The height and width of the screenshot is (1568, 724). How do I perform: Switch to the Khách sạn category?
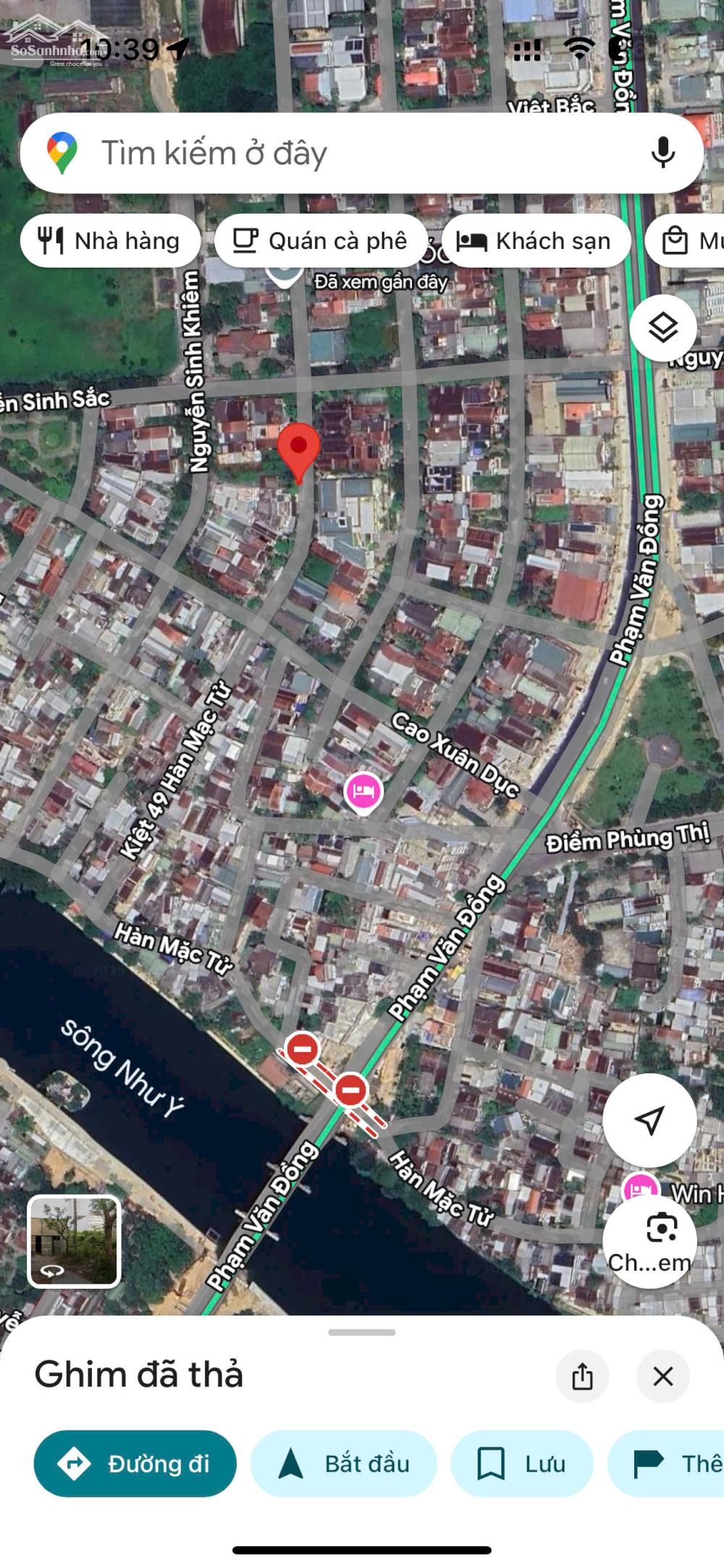[x=539, y=241]
